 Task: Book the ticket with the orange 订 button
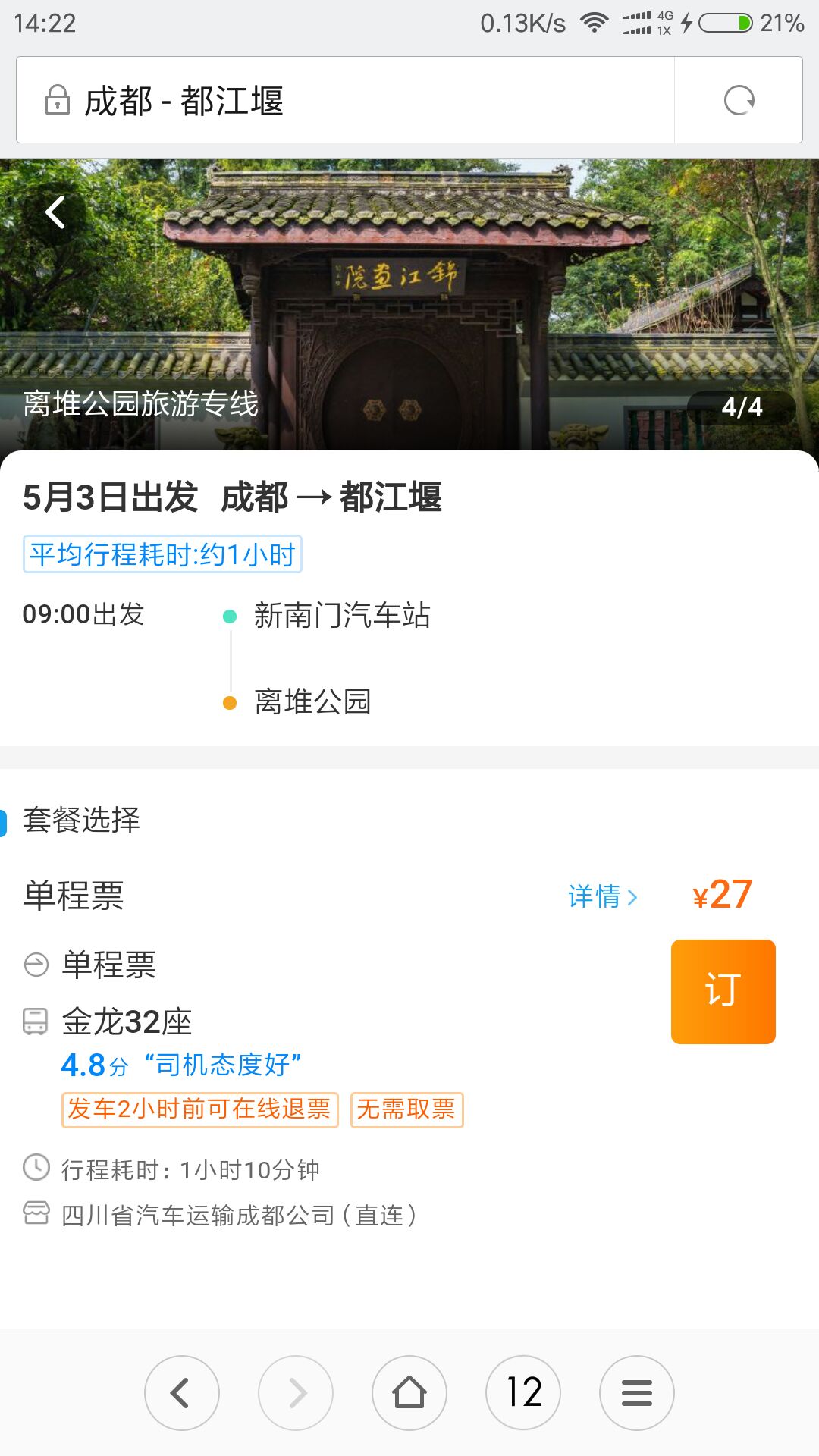tap(723, 992)
